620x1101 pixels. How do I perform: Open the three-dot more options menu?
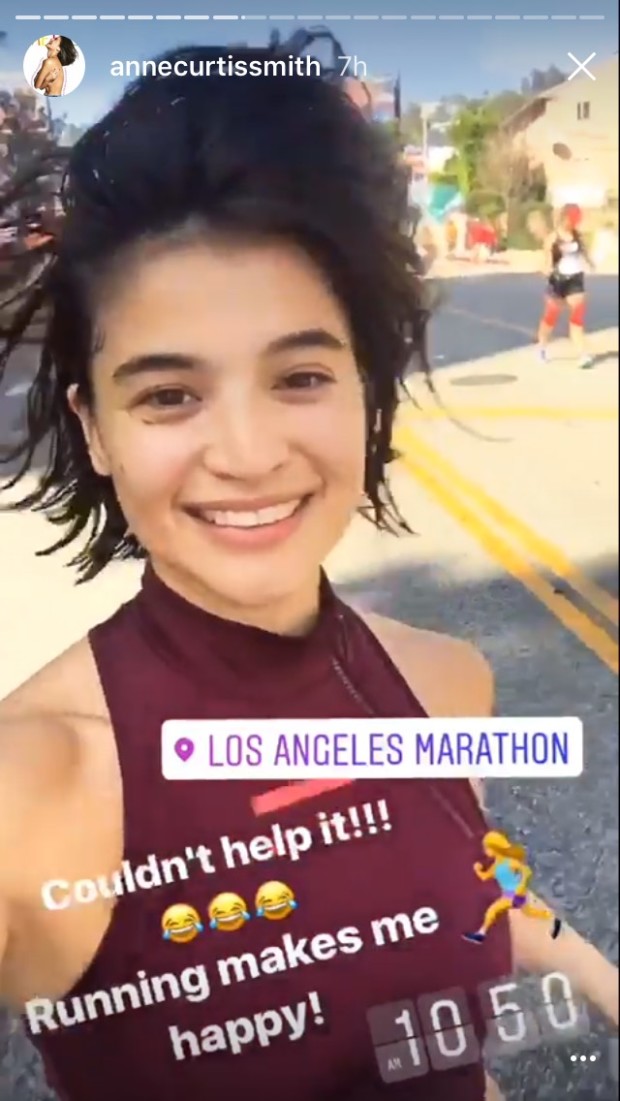pos(583,1058)
